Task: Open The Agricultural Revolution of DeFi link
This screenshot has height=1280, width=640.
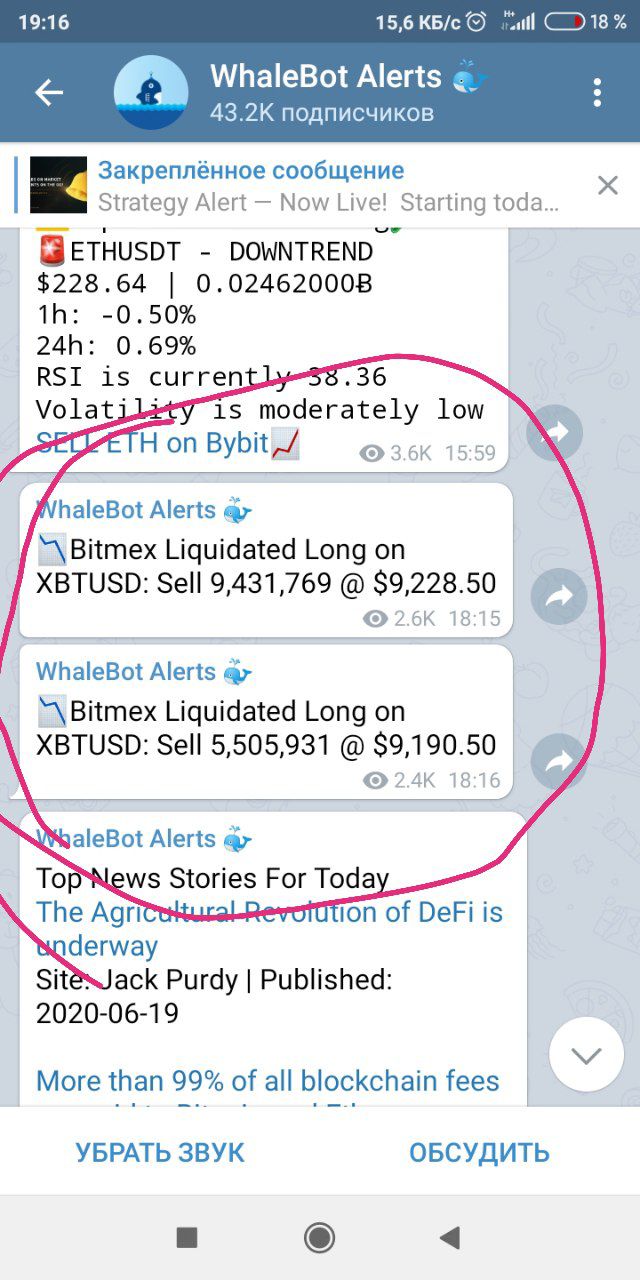Action: 269,929
